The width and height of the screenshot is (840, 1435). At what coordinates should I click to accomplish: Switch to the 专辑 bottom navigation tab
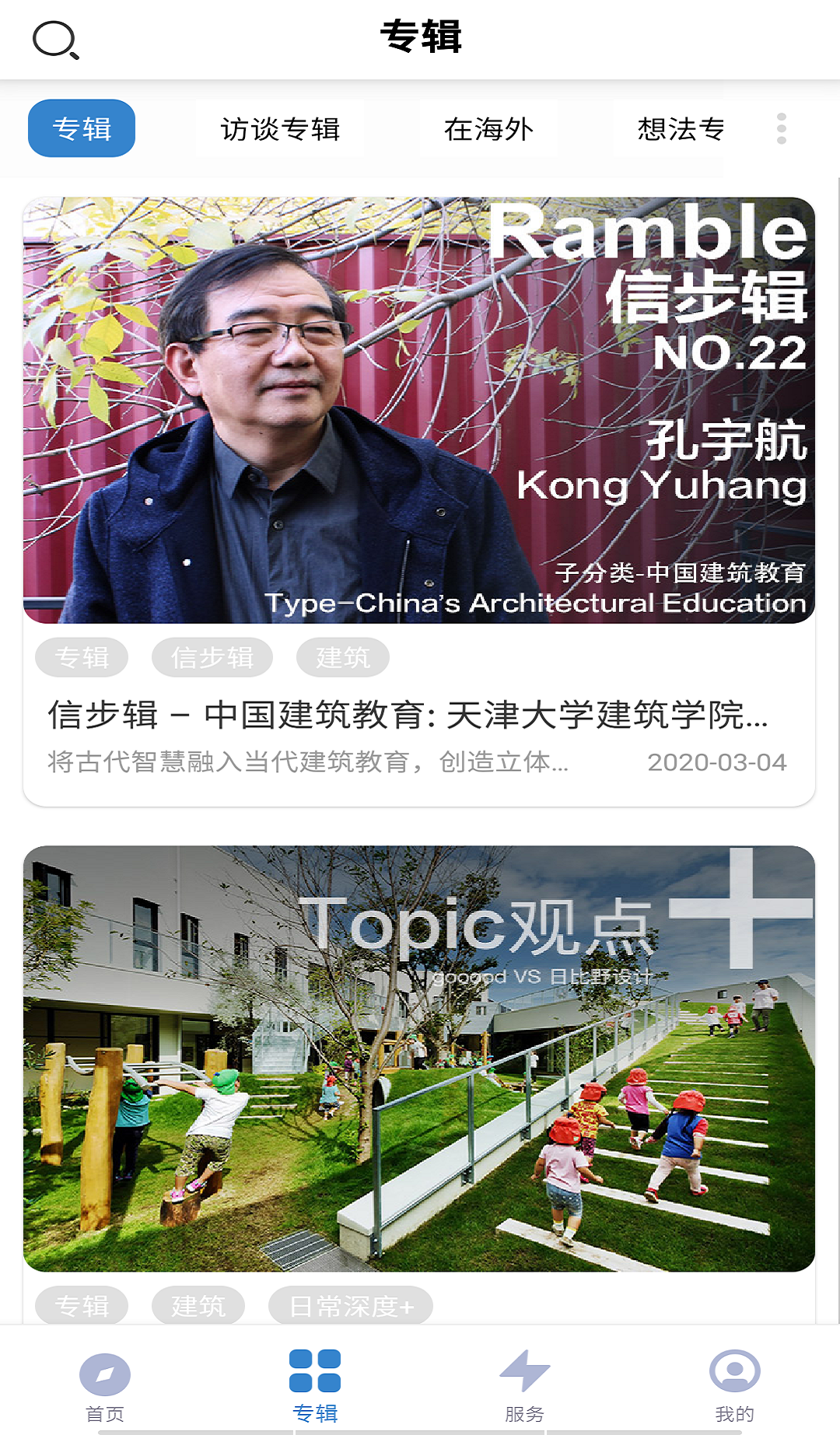point(315,1386)
